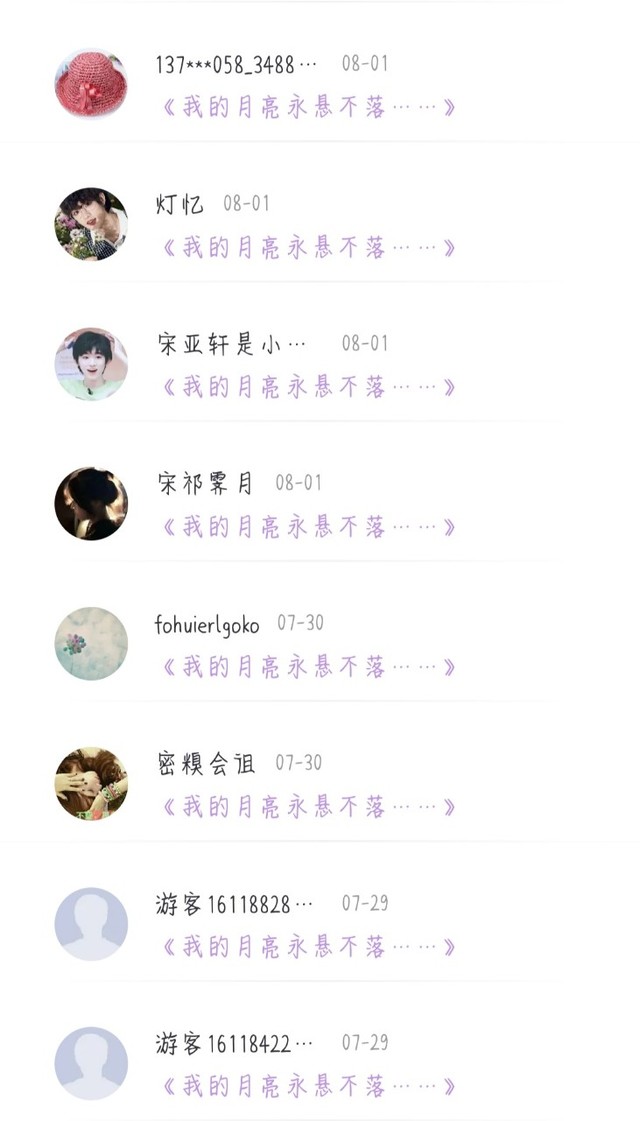Tap the book link under 宋祁霁月
640x1121 pixels.
[308, 527]
